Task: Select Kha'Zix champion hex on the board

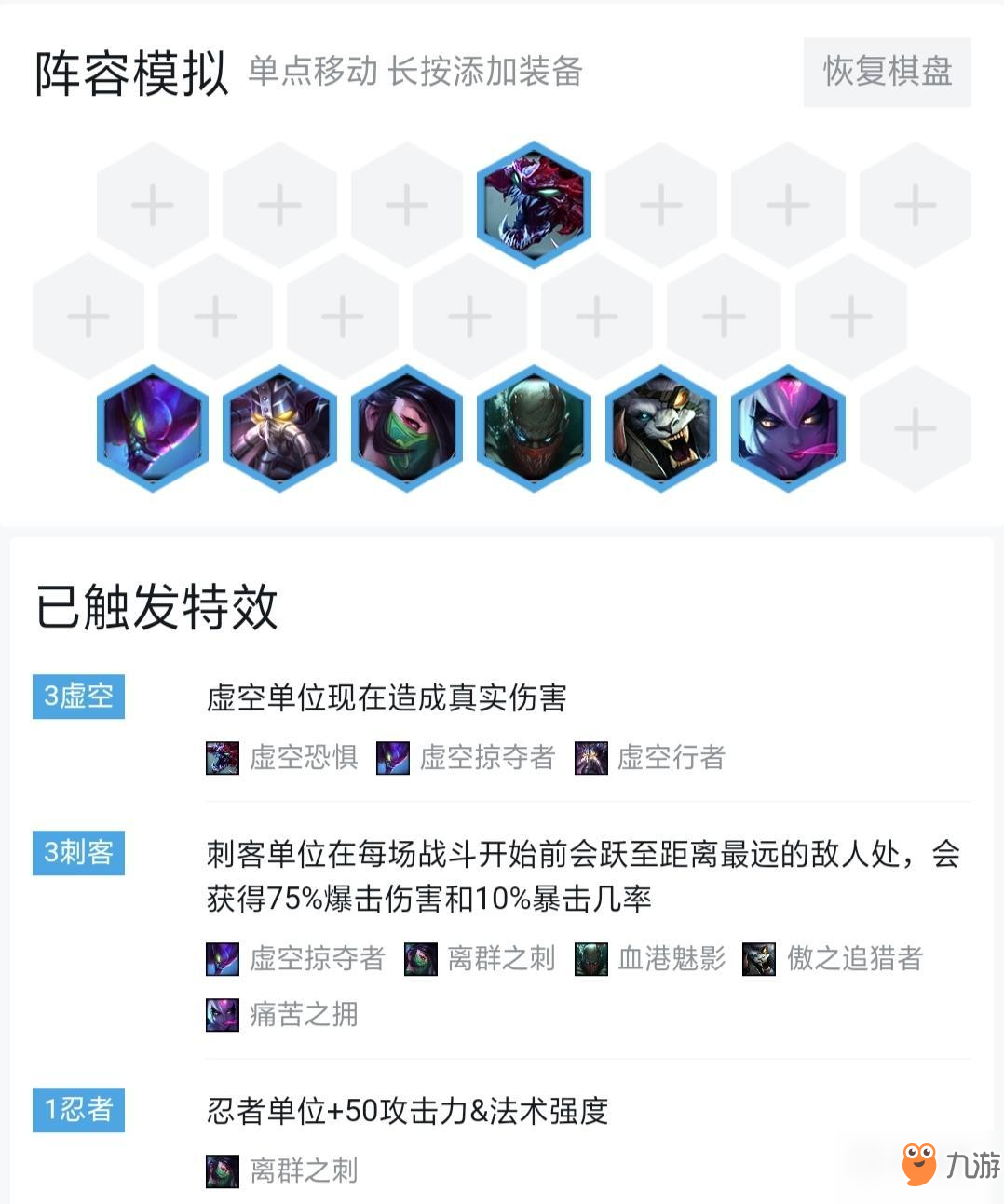Action: (x=153, y=428)
